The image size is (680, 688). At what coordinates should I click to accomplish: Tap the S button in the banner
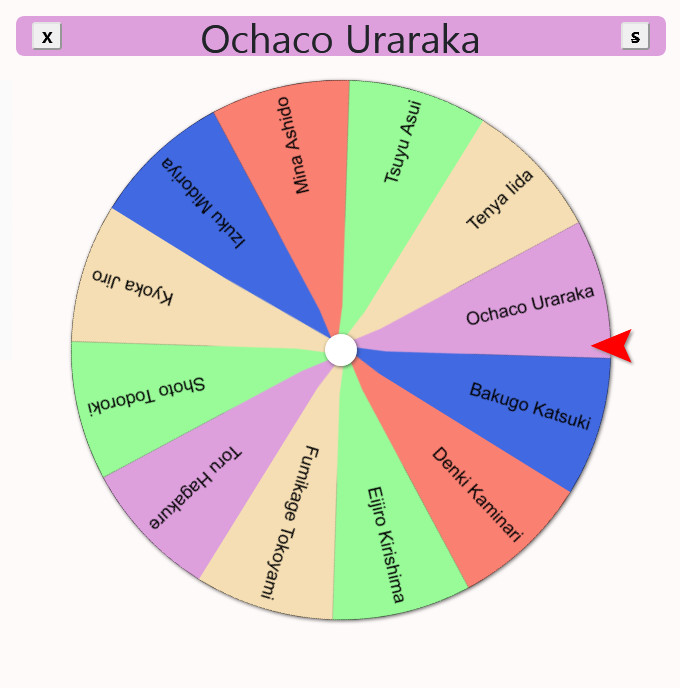pos(635,36)
